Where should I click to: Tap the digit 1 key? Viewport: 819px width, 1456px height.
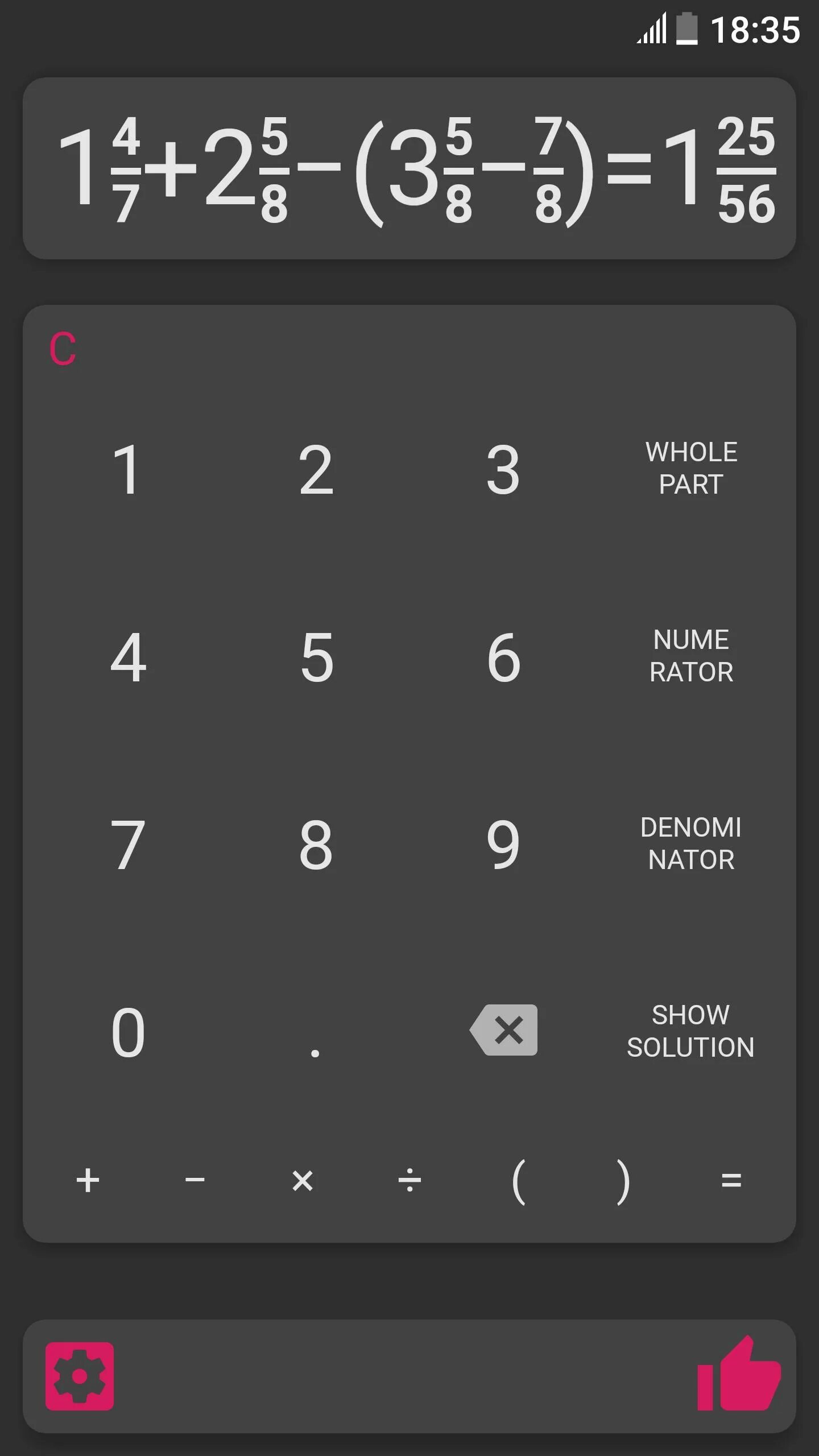pos(126,470)
